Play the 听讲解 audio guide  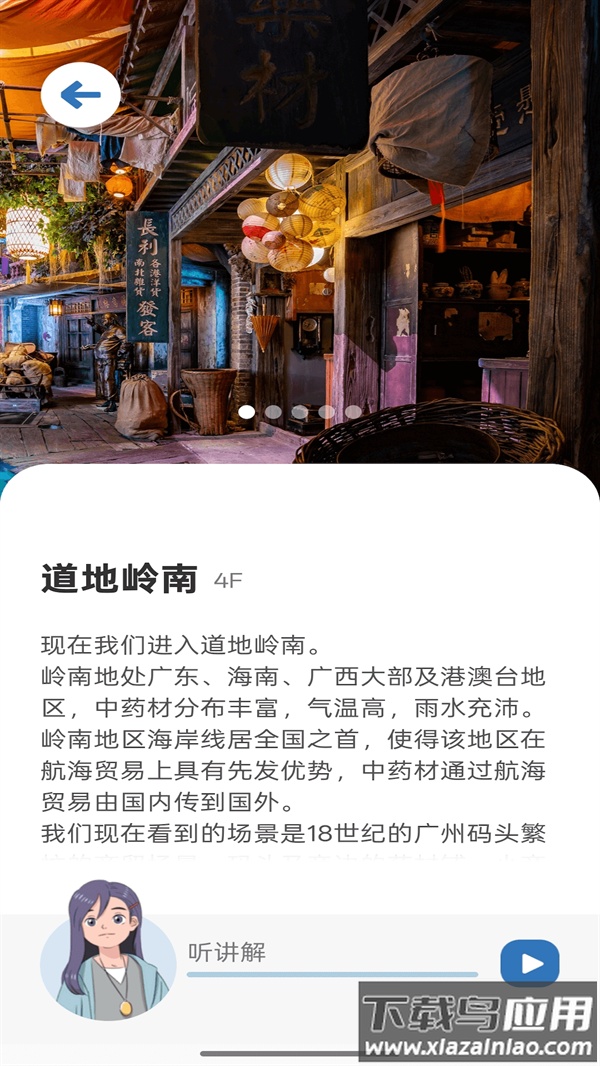click(529, 963)
